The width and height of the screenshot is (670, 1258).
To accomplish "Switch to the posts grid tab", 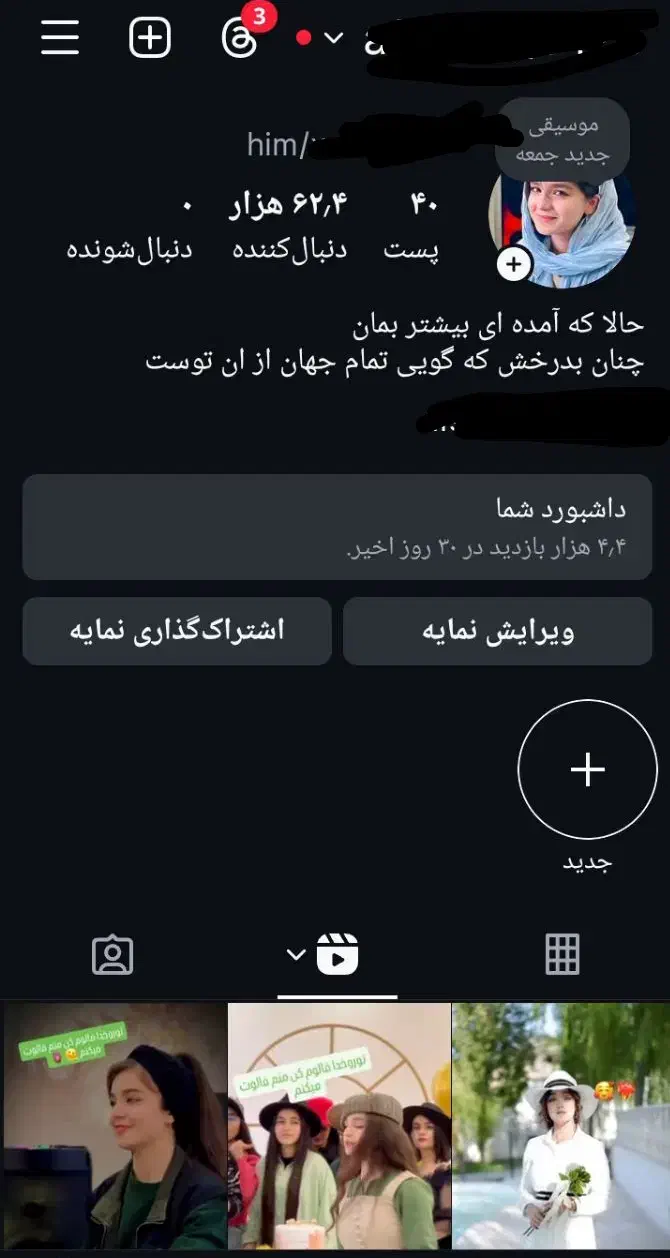I will point(563,955).
